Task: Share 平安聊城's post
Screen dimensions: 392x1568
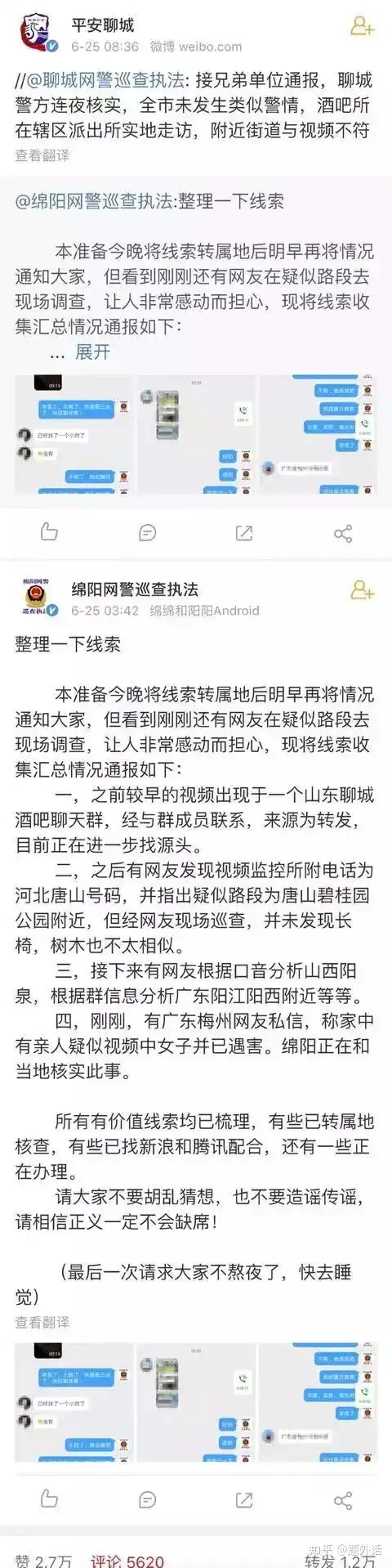Action: (343, 534)
